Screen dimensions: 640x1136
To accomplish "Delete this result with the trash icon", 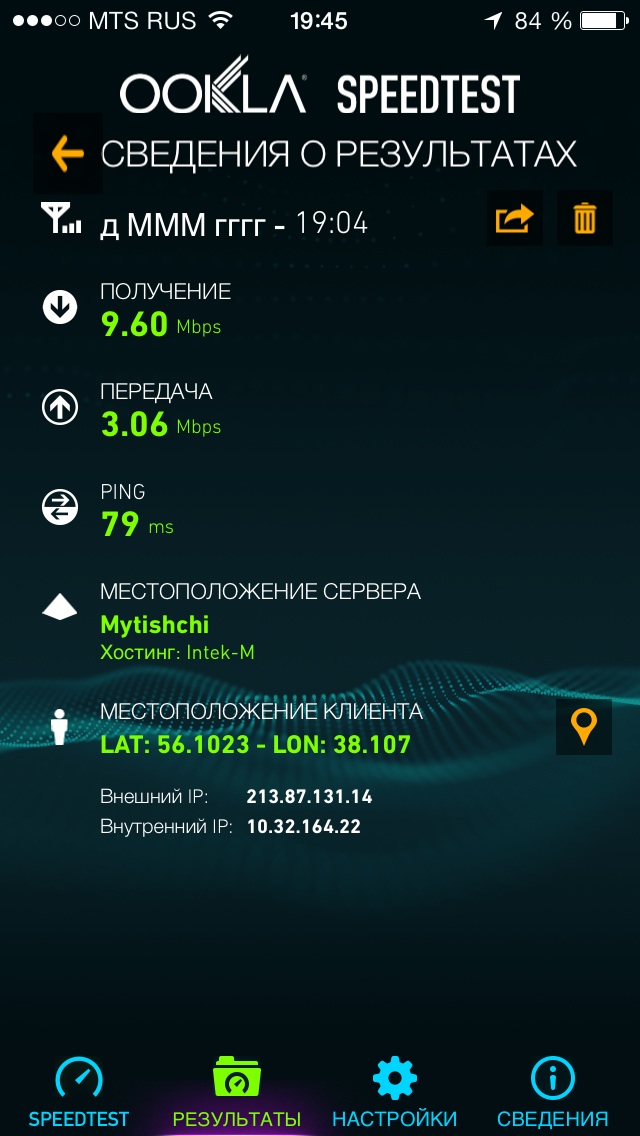I will point(584,218).
